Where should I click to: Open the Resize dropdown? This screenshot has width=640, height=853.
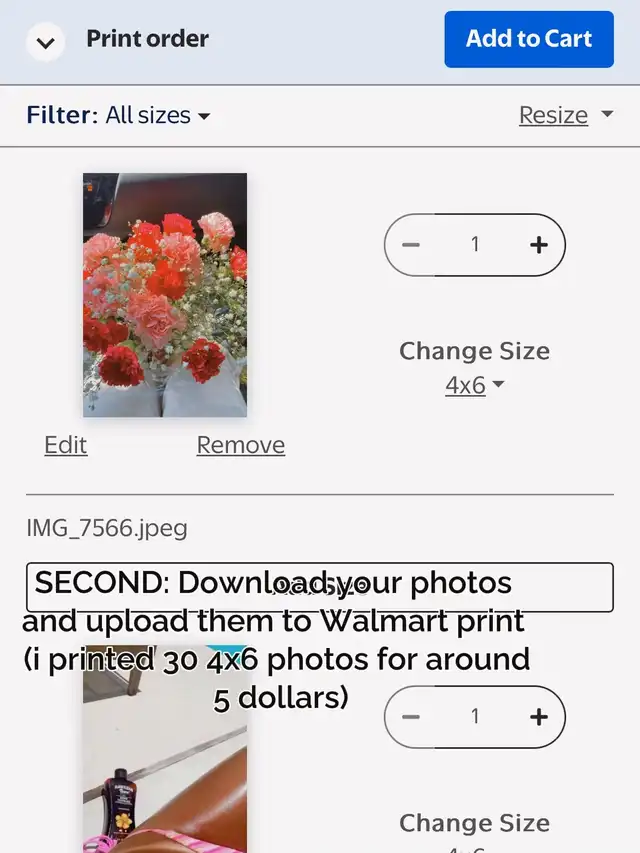click(x=565, y=115)
